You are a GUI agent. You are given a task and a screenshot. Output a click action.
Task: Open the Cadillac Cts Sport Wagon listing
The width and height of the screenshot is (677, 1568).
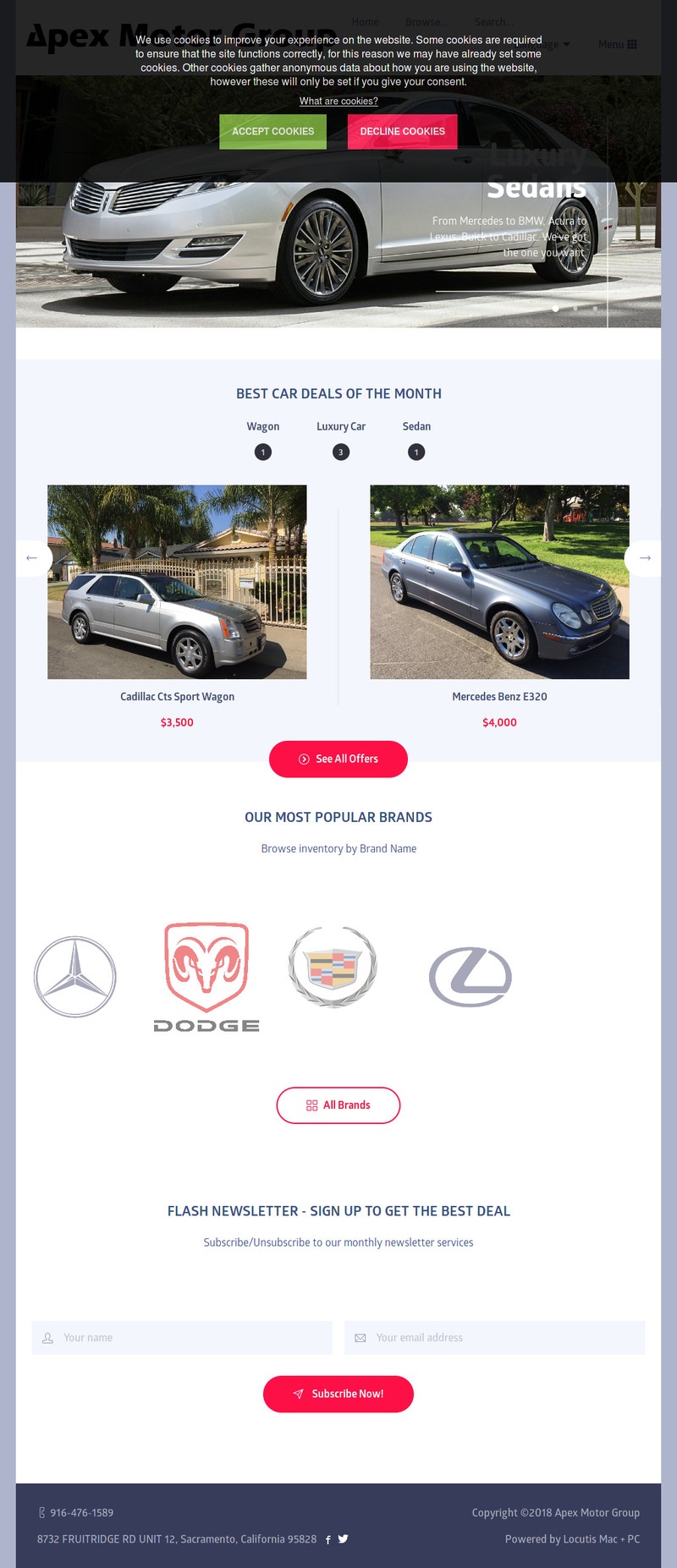[177, 697]
